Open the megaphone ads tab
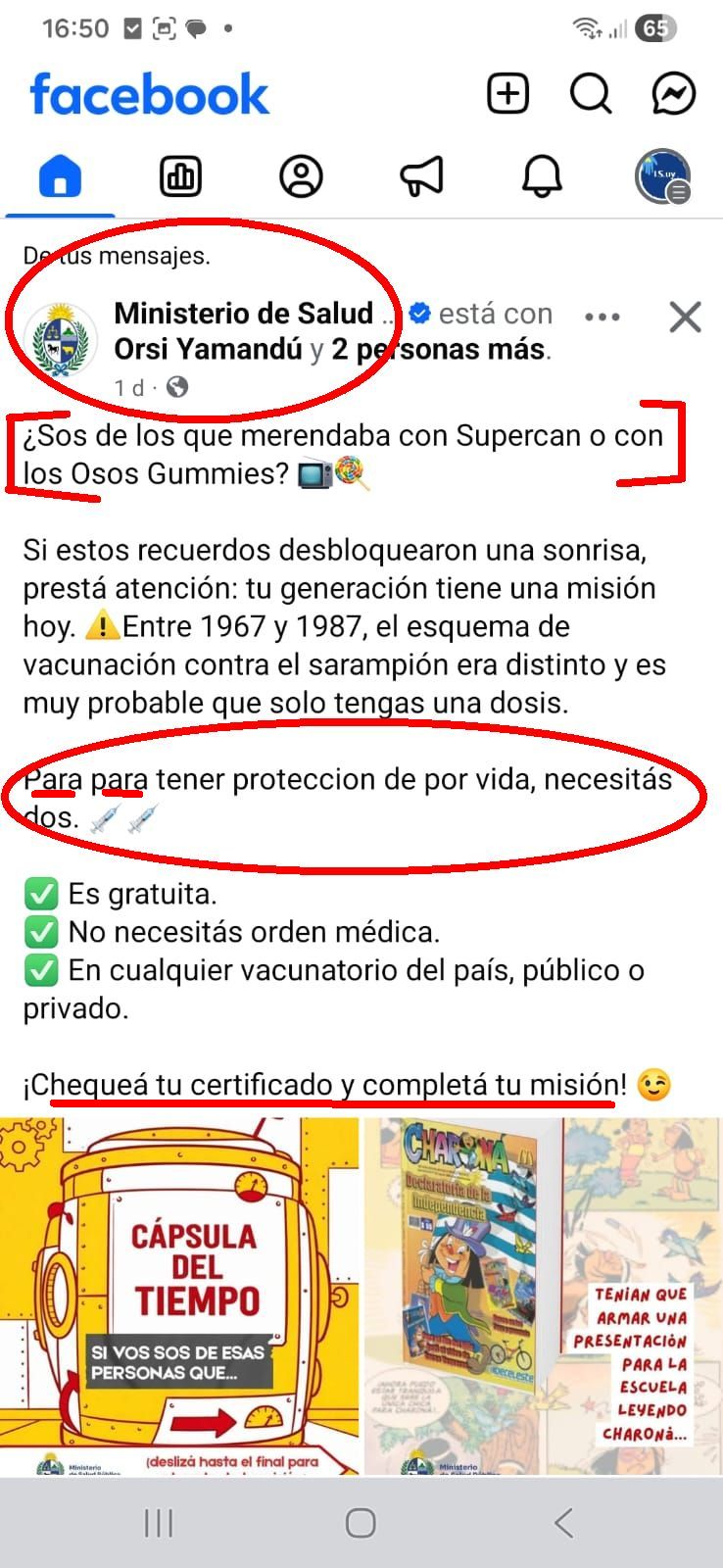 click(421, 177)
